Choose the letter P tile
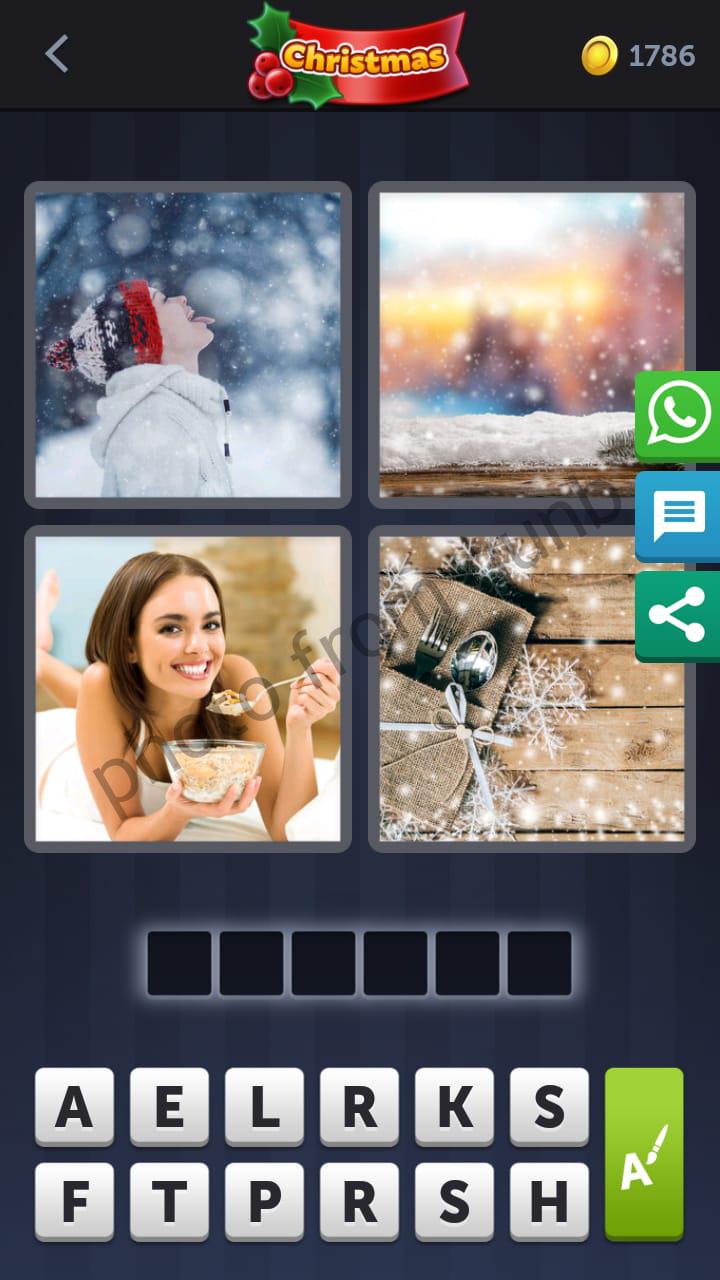Image resolution: width=720 pixels, height=1280 pixels. coord(264,1201)
